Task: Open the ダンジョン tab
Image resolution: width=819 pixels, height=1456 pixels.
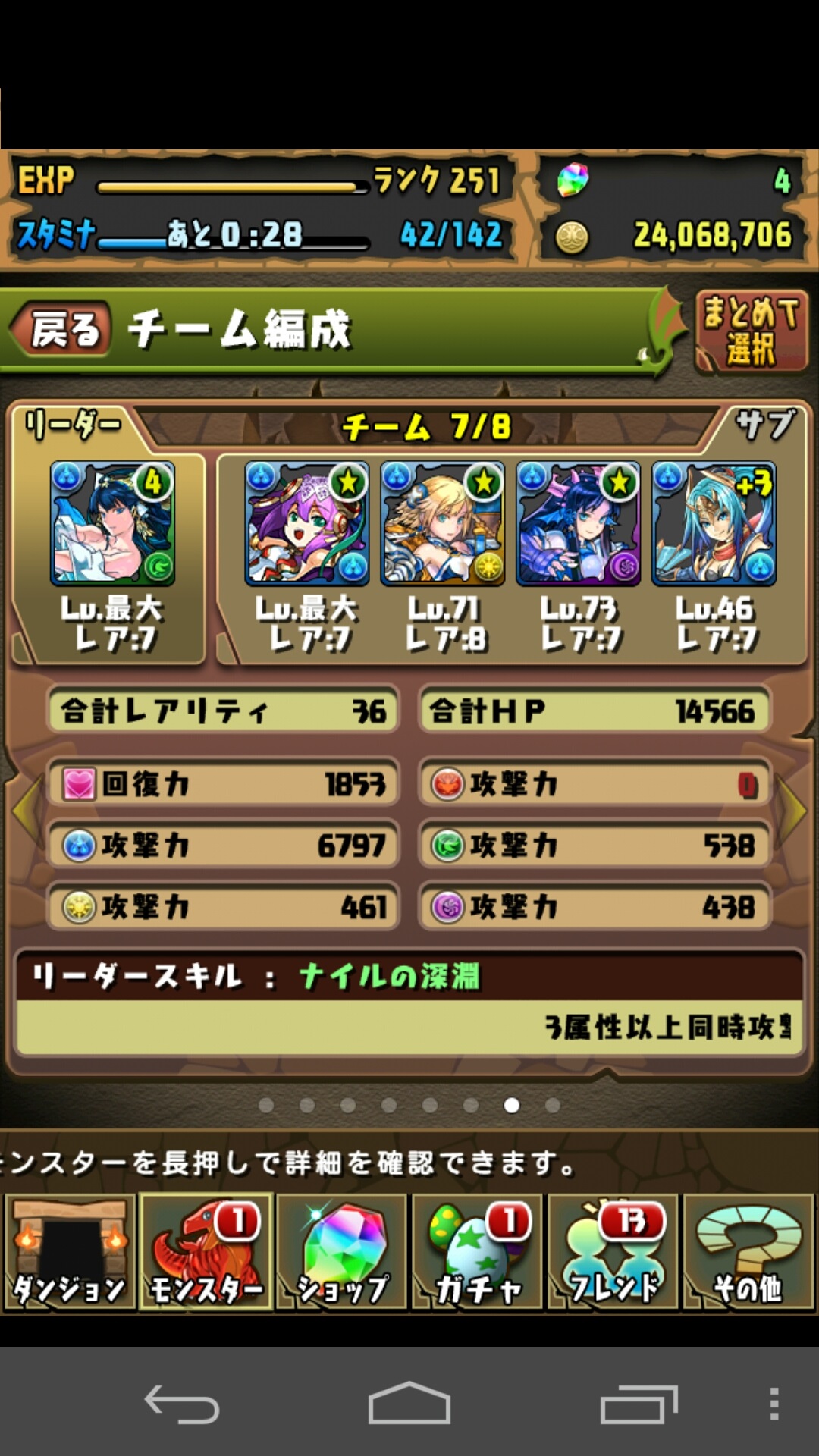Action: tap(70, 1252)
